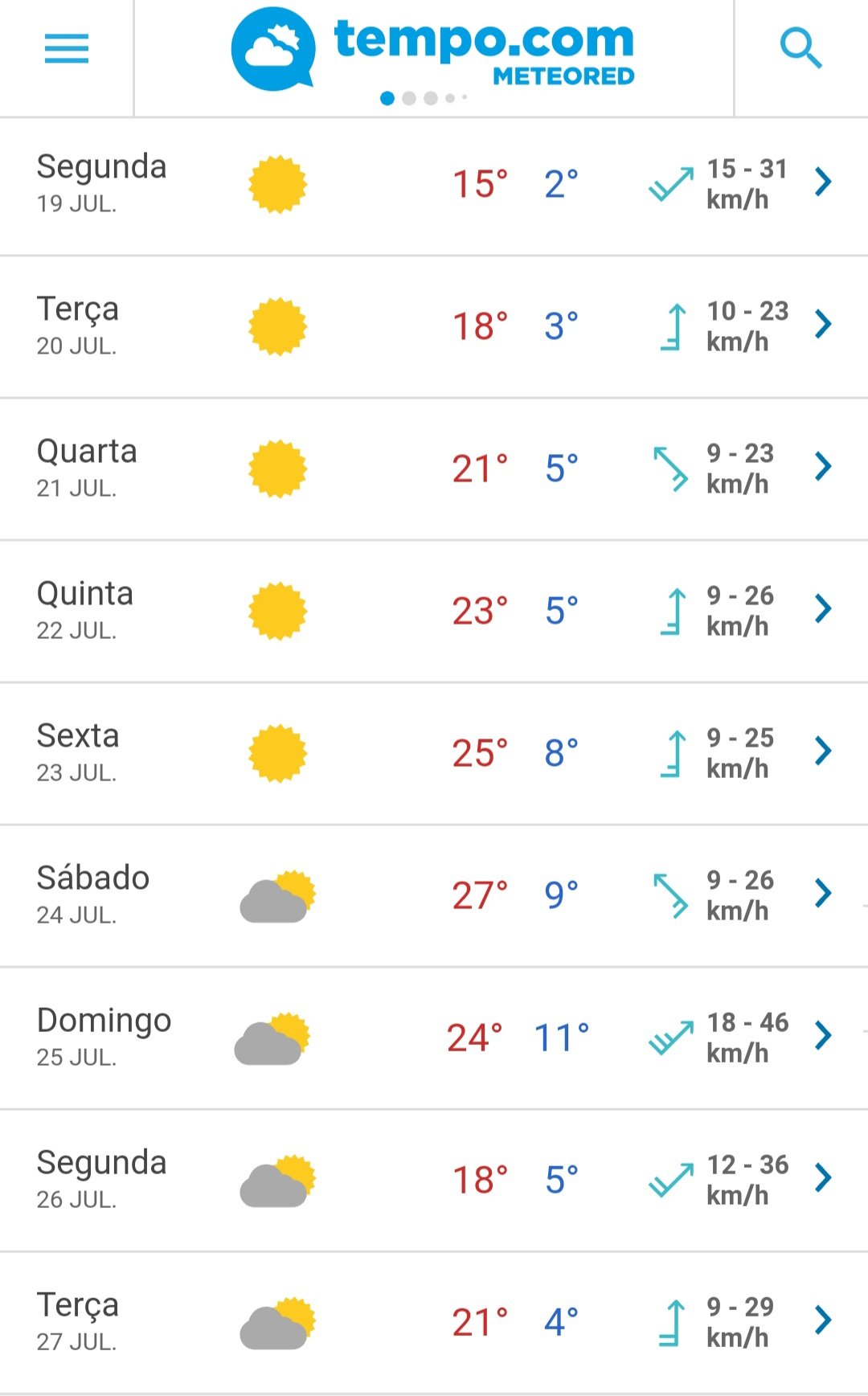Open the hamburger menu
The image size is (868, 1396).
click(x=67, y=49)
